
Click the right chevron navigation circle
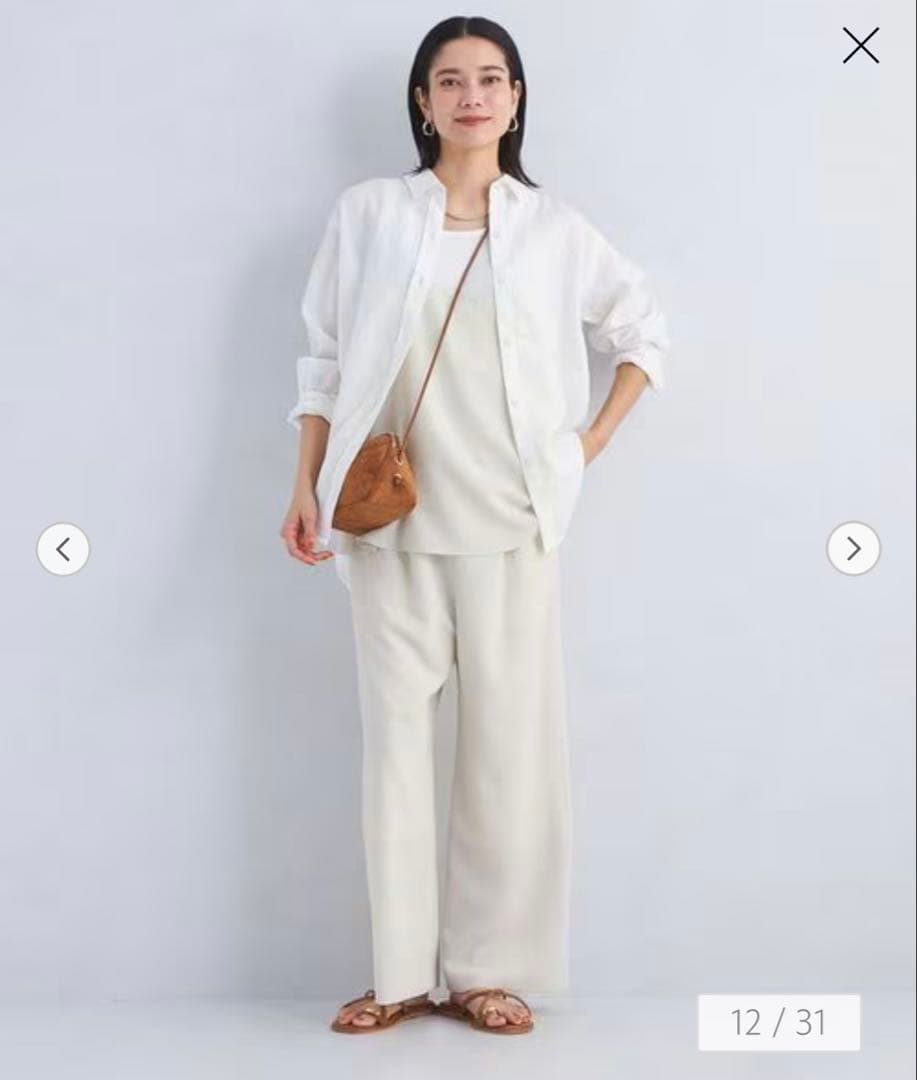[x=852, y=548]
